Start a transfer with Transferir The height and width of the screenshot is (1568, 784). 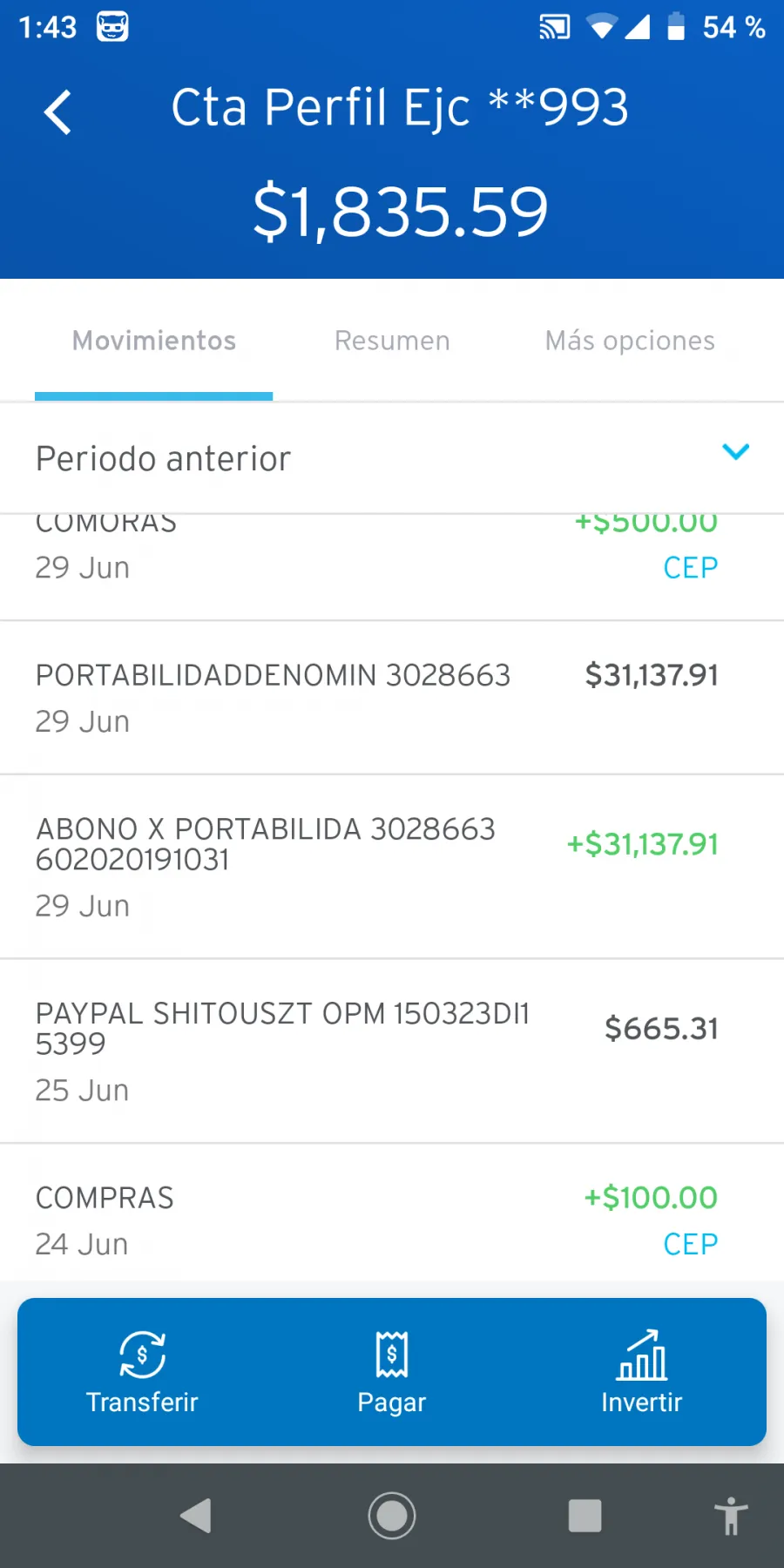[142, 1372]
